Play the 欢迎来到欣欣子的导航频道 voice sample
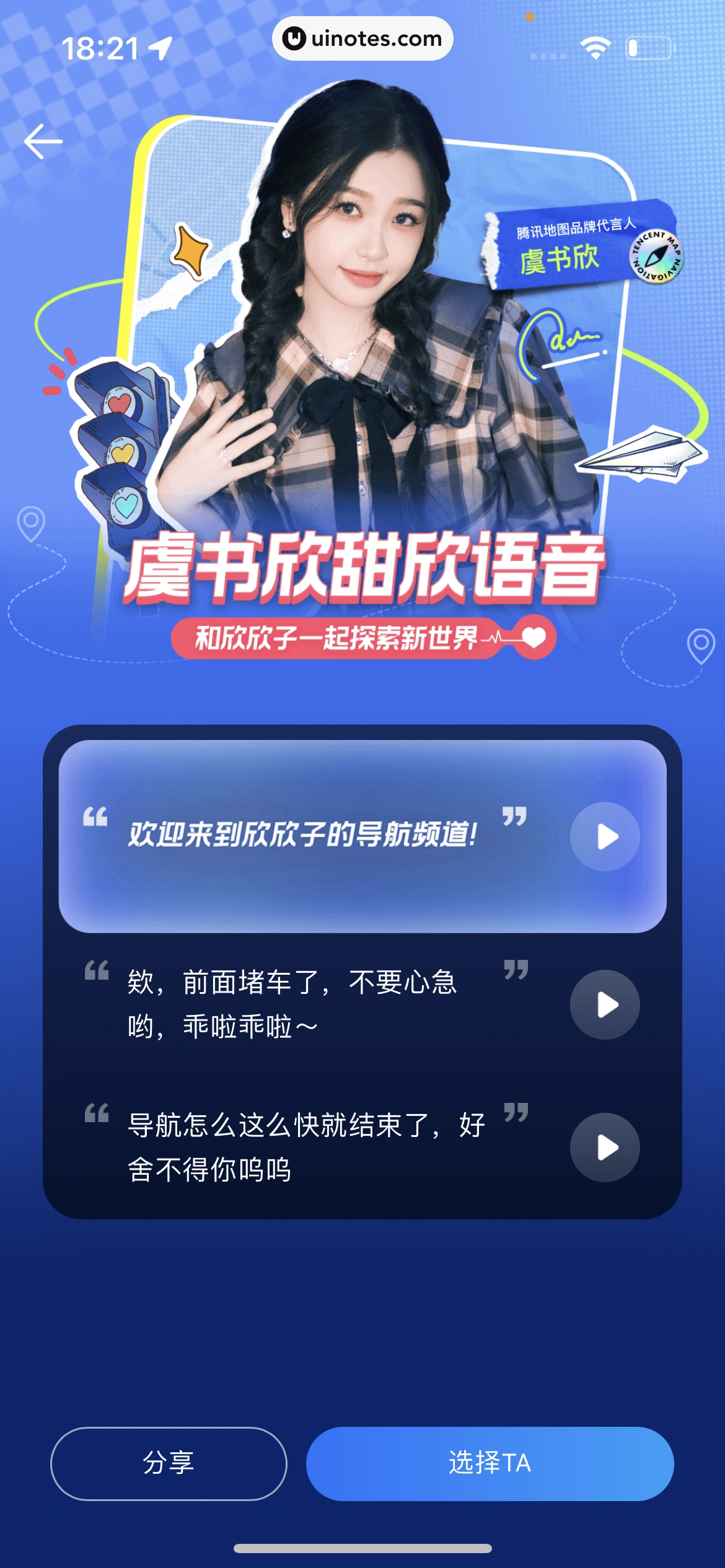The height and width of the screenshot is (1568, 725). 605,837
